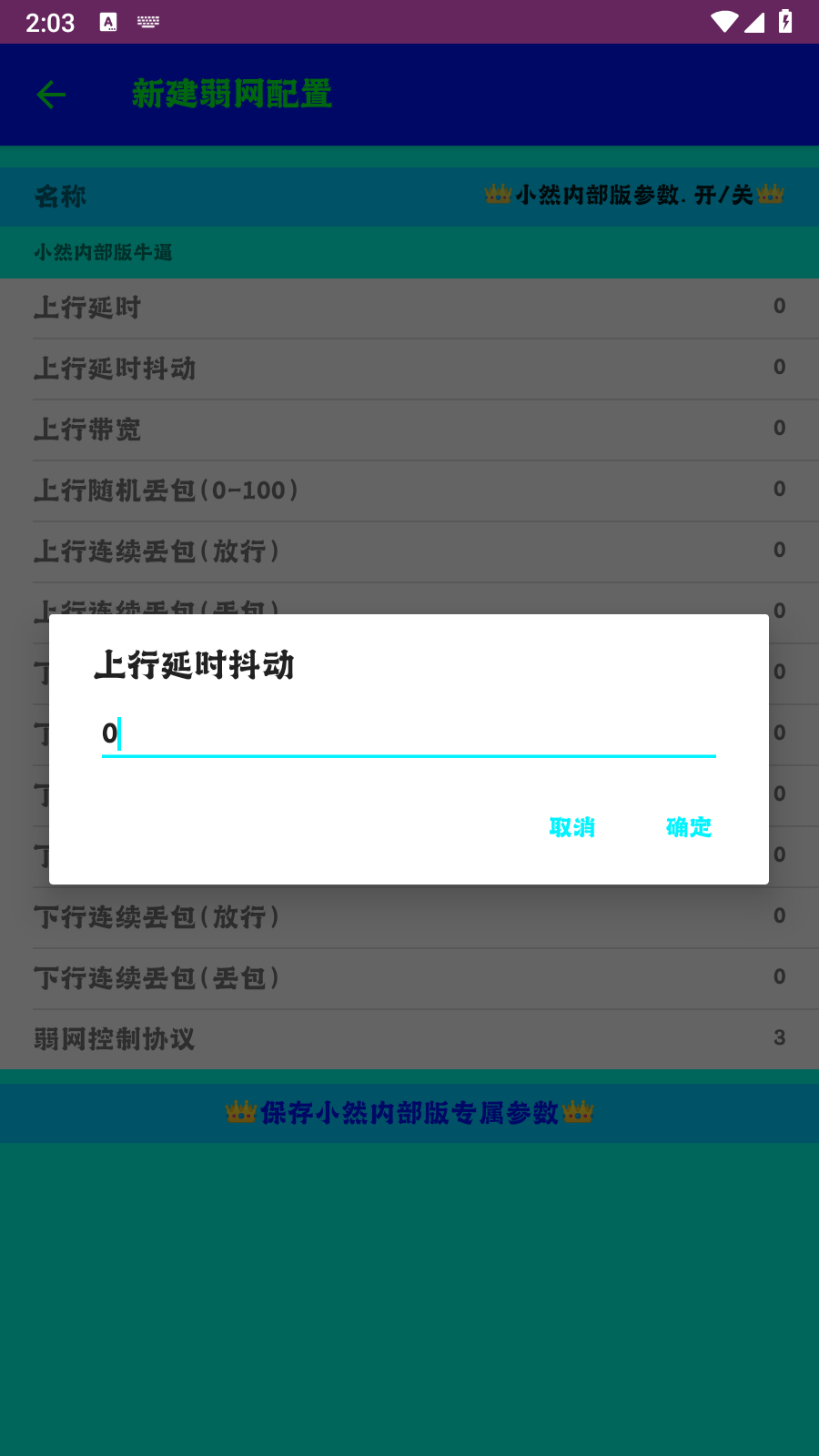Open the 上行带宽 setting
The image size is (819, 1456).
click(x=409, y=430)
